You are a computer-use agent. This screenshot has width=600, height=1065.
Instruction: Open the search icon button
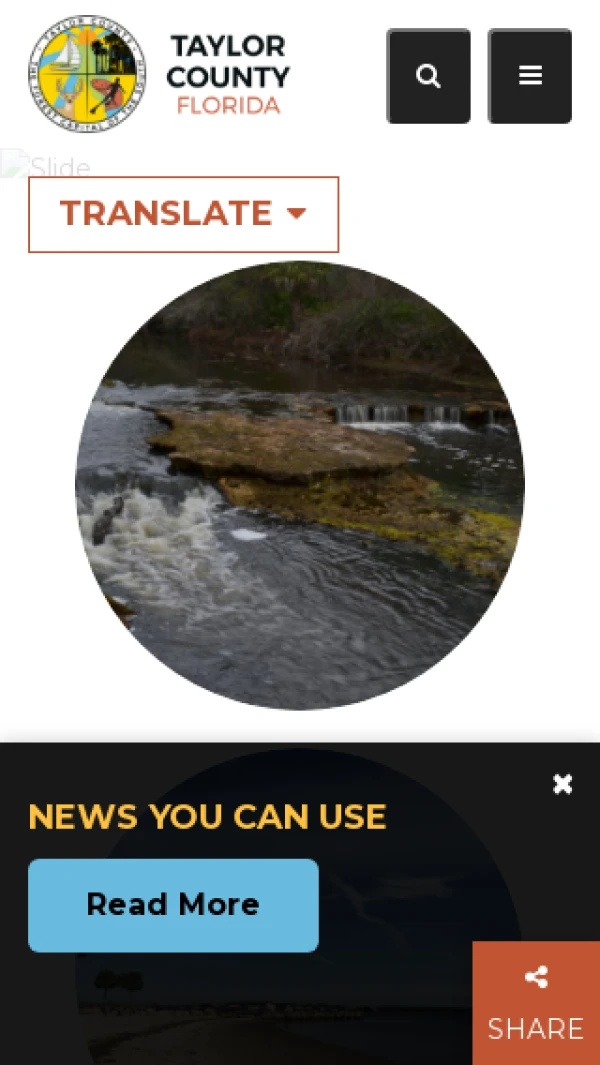[x=428, y=76]
